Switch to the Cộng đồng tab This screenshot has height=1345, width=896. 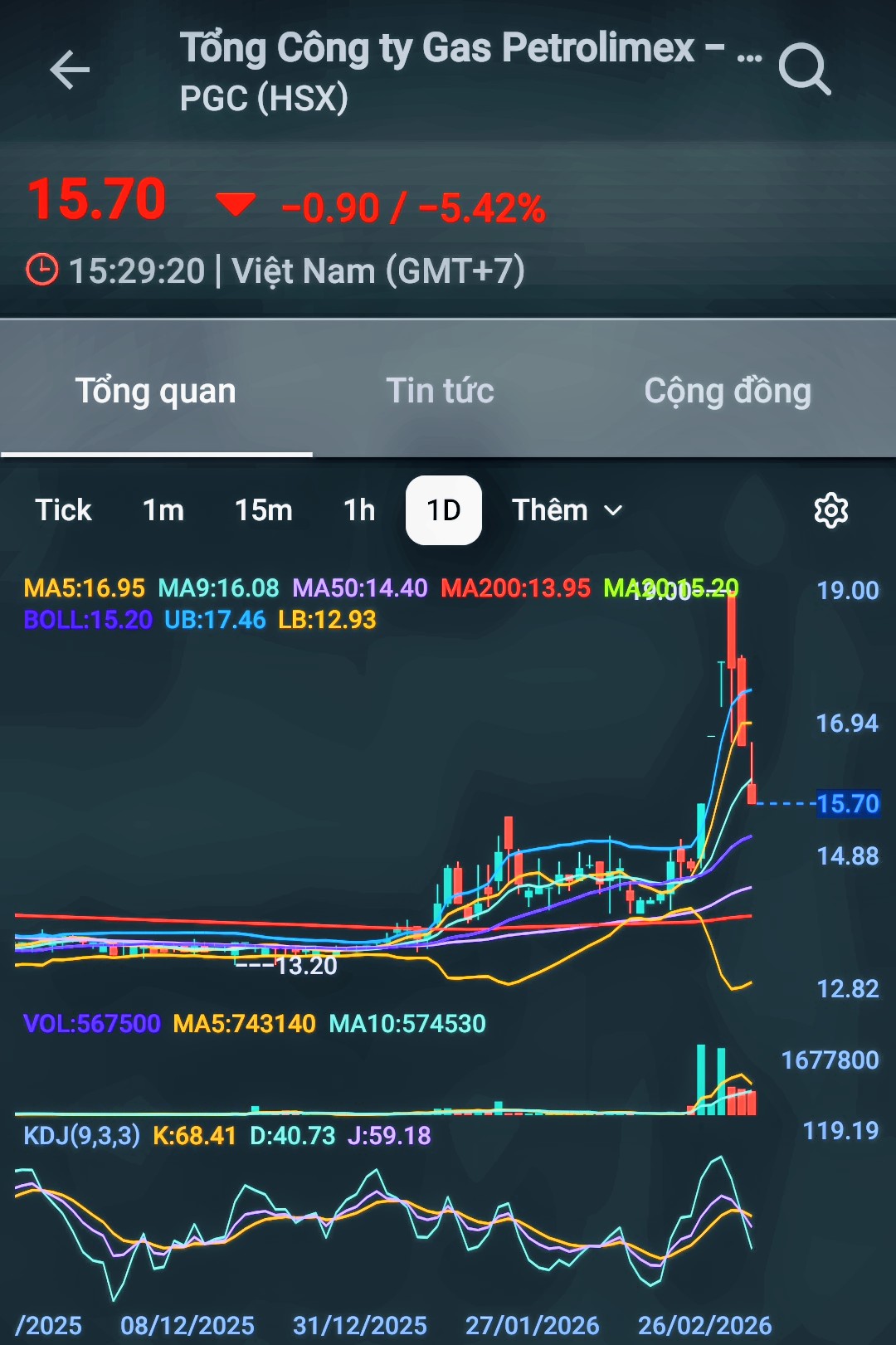point(728,391)
